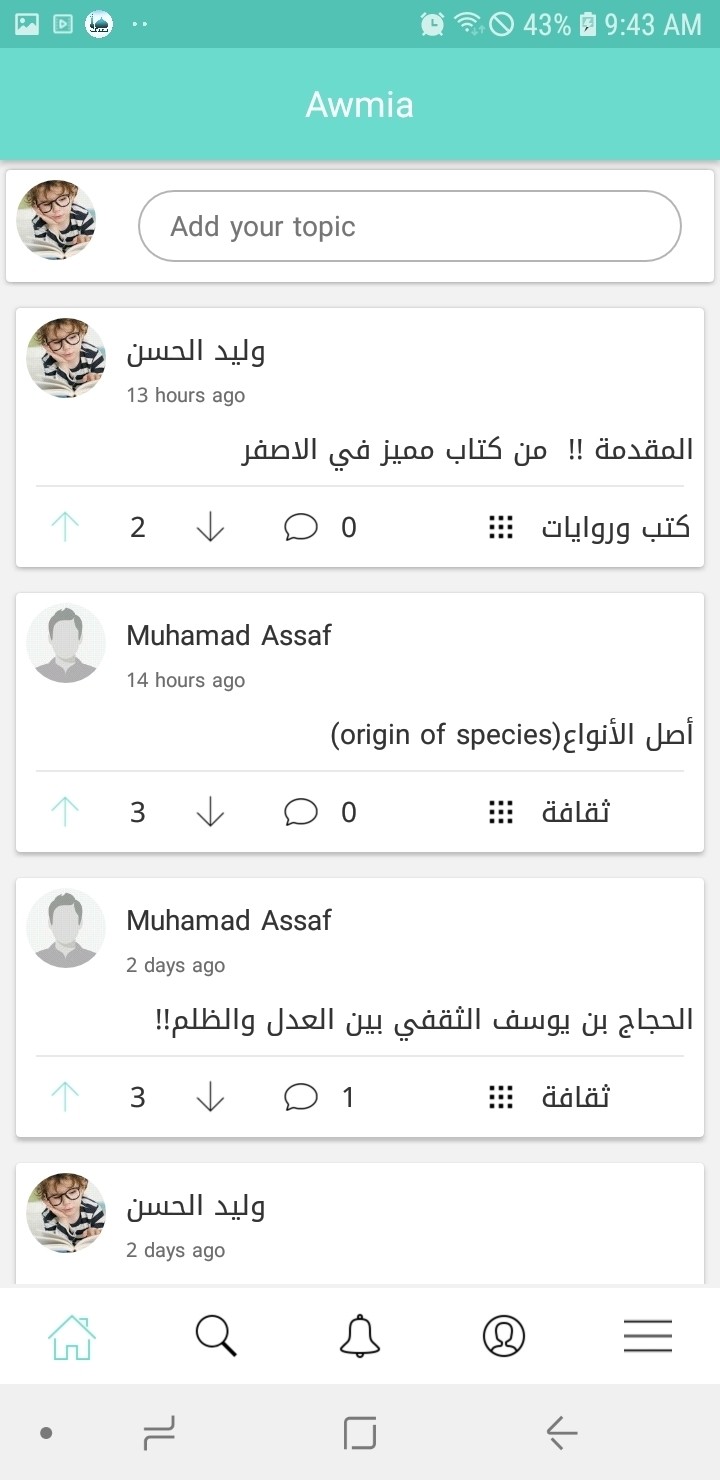
Task: Select the home tab
Action: point(72,1335)
